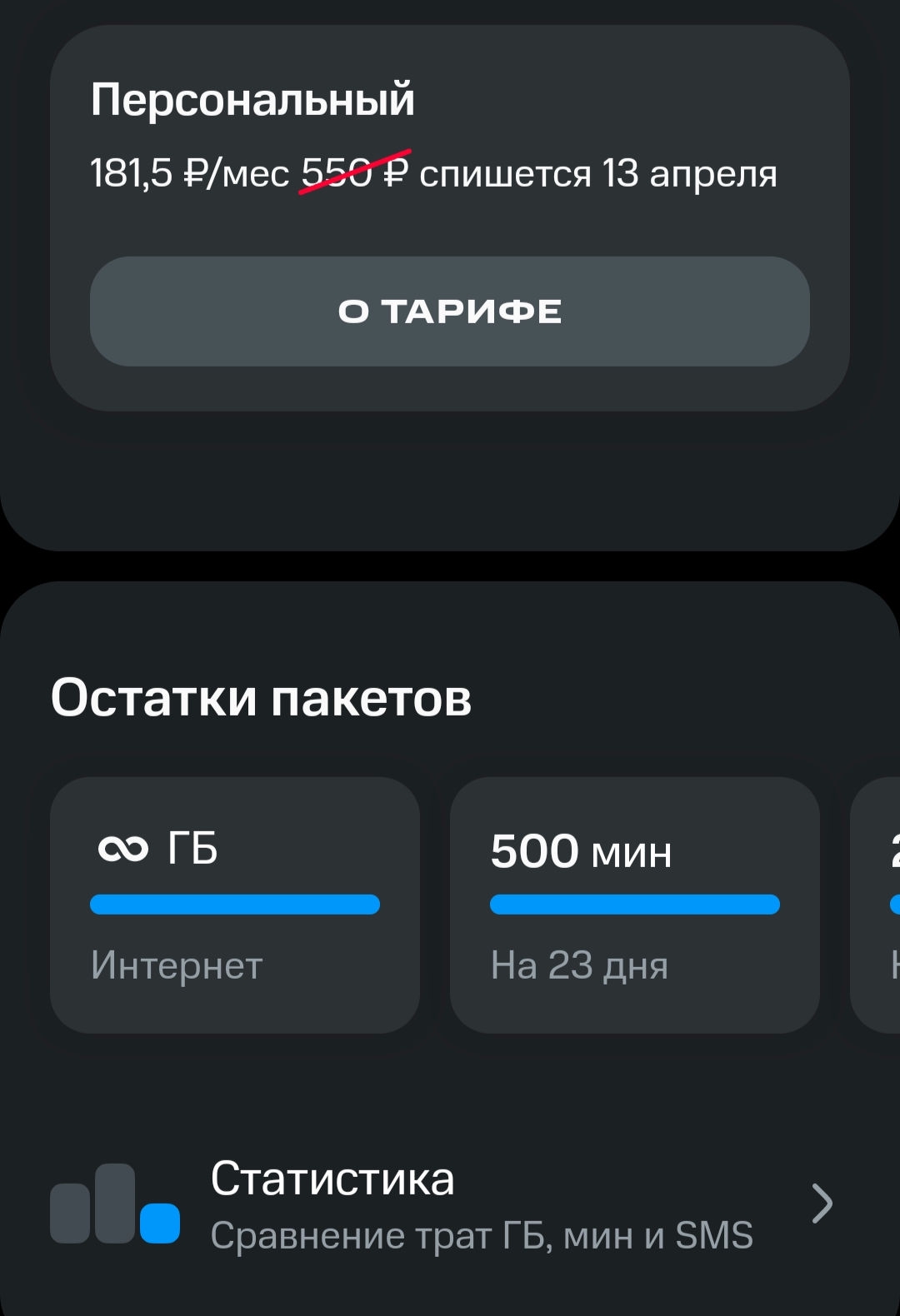
Task: Open the ГБ Интернет package card
Action: pos(235,905)
